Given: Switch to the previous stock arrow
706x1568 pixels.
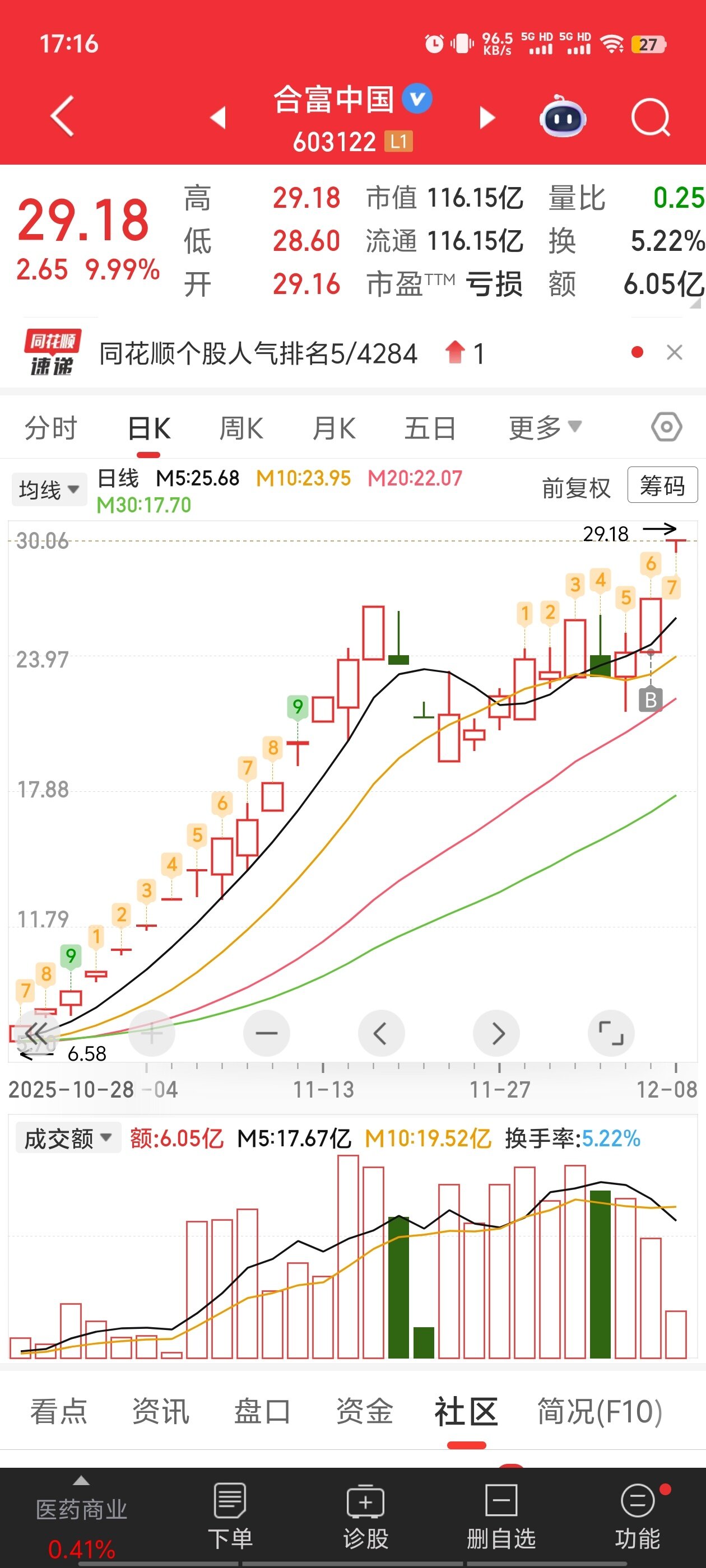Looking at the screenshot, I should 219,118.
